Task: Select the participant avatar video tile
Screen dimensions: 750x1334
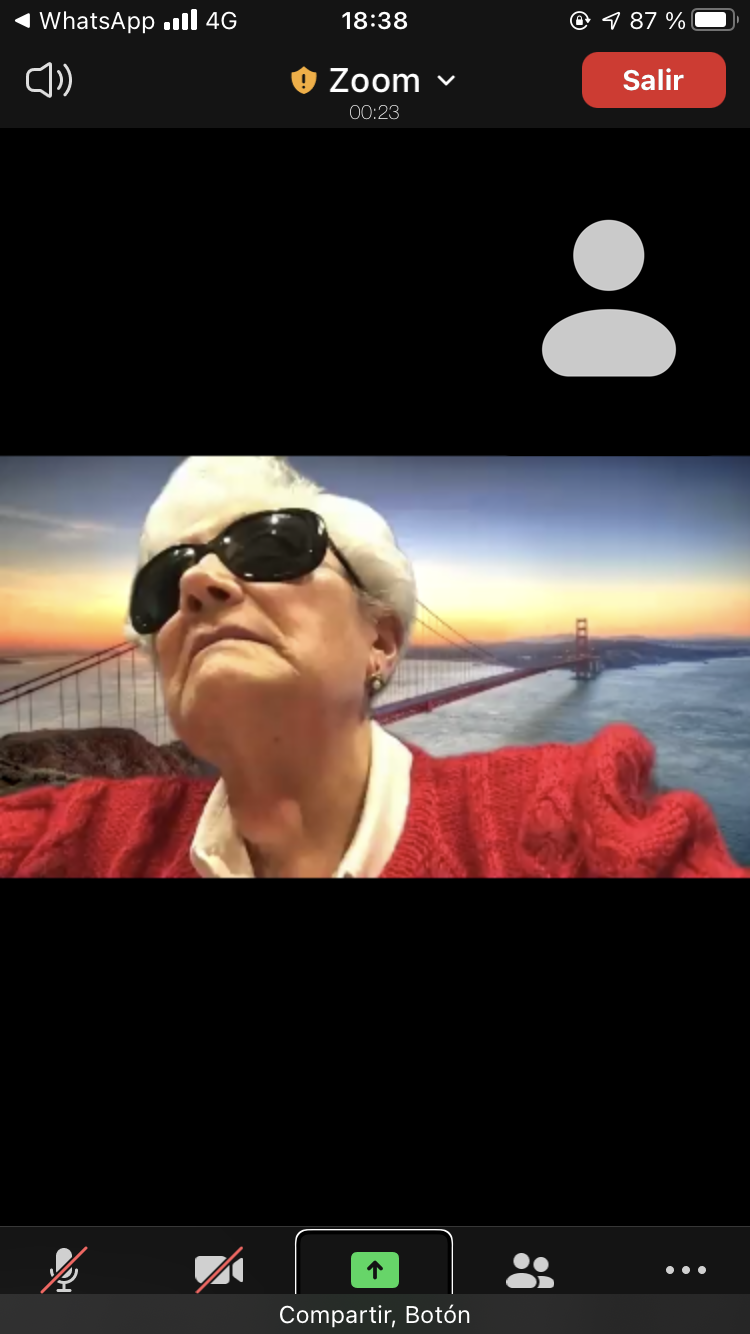Action: (609, 298)
